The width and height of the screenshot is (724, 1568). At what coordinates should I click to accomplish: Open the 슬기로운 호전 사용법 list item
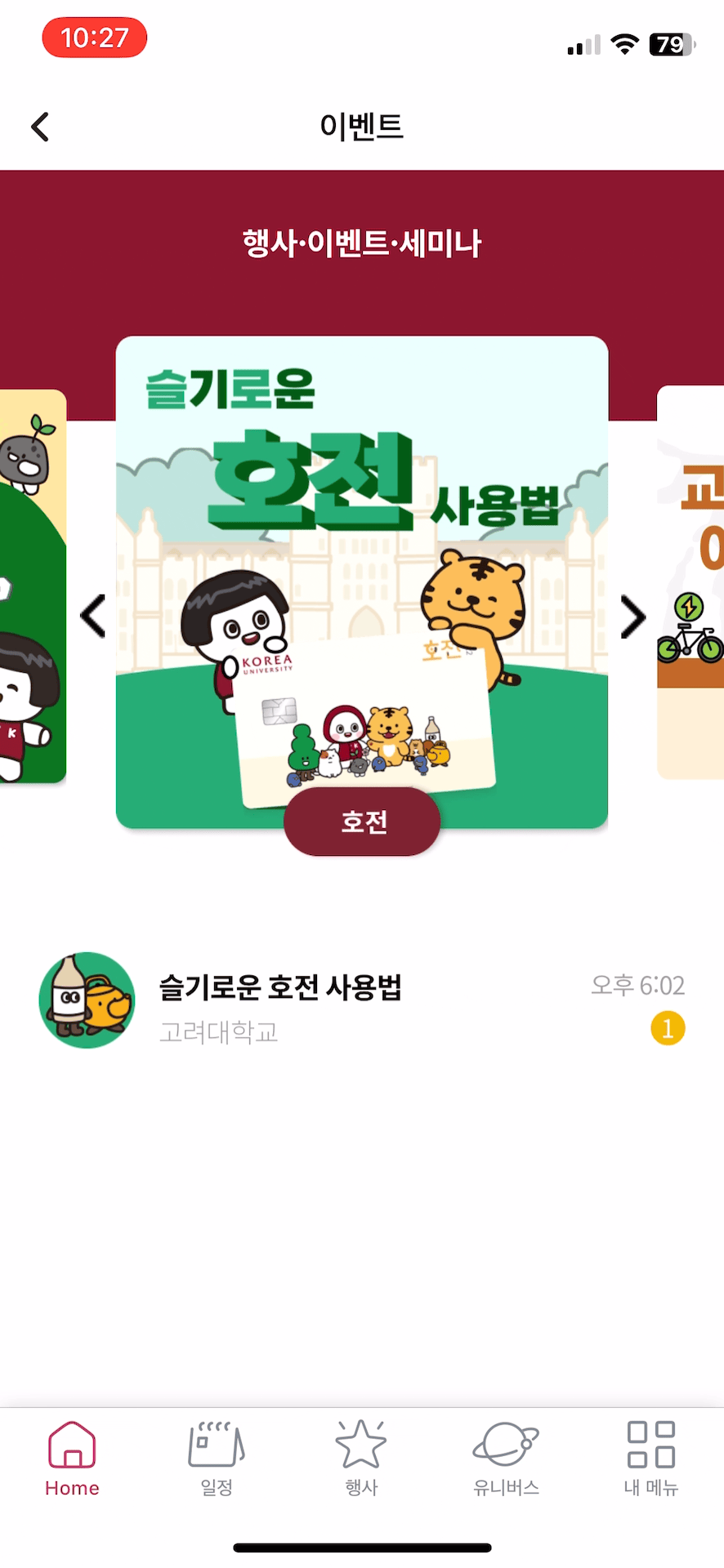(362, 1000)
